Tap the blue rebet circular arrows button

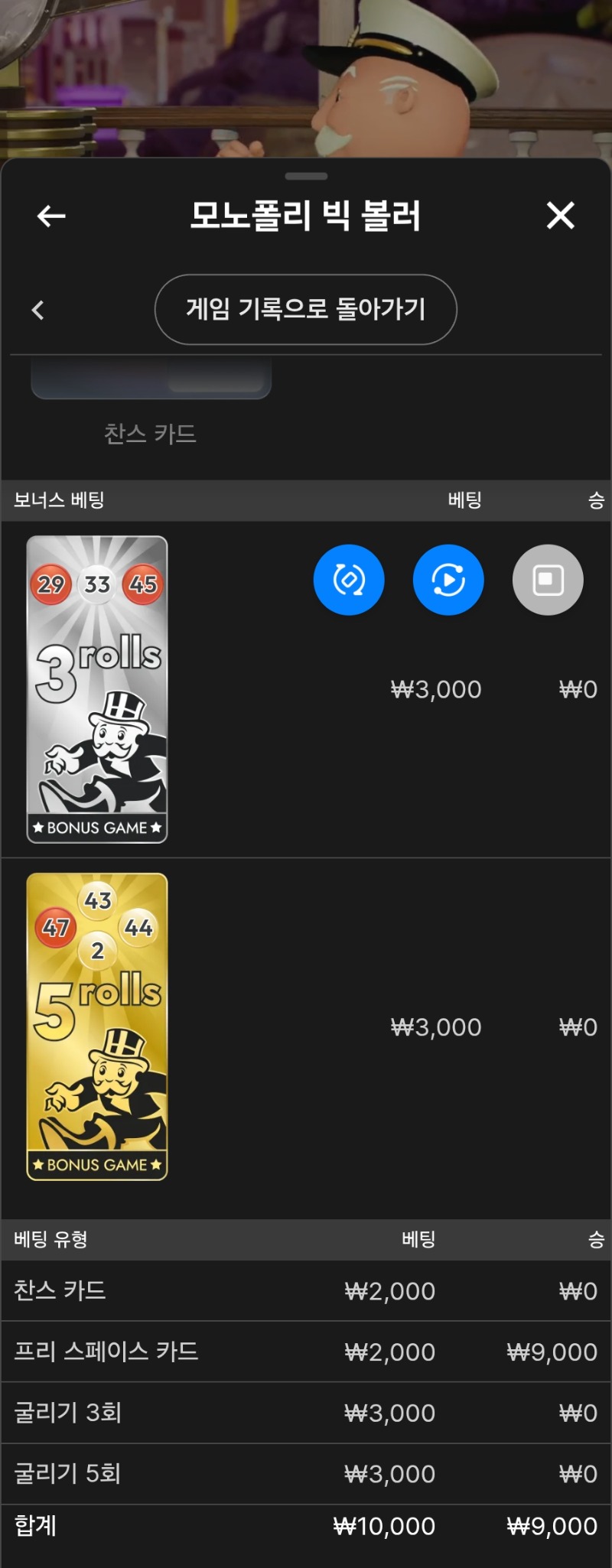(349, 580)
